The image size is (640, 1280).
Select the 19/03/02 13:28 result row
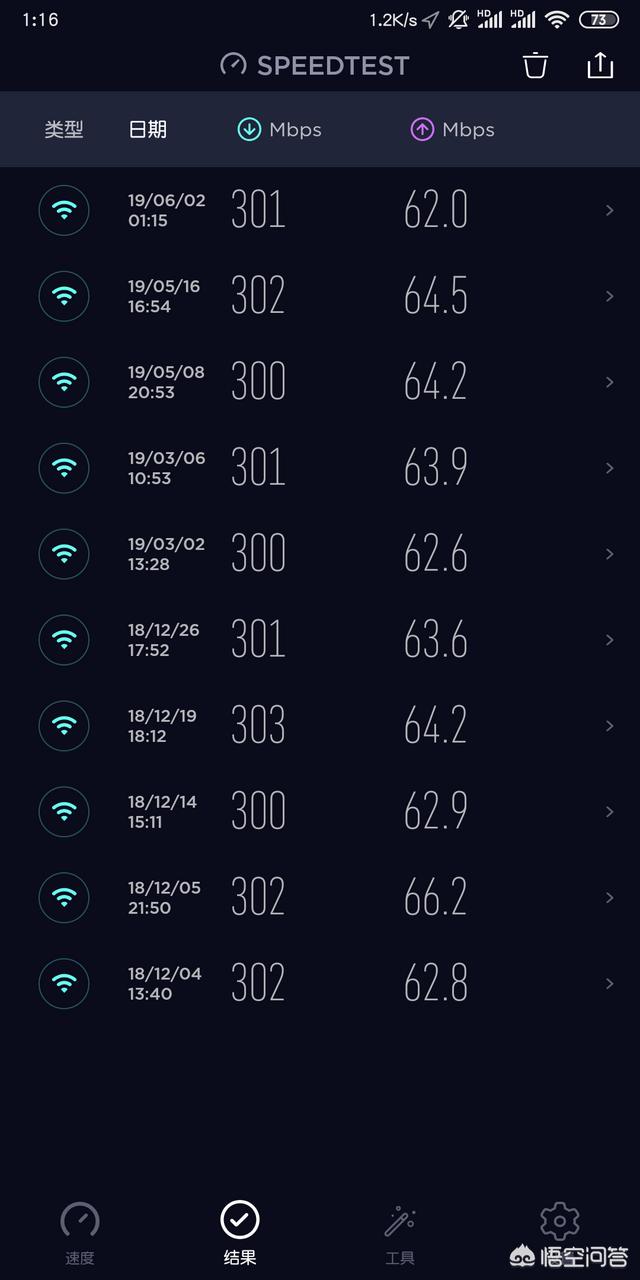[x=320, y=554]
